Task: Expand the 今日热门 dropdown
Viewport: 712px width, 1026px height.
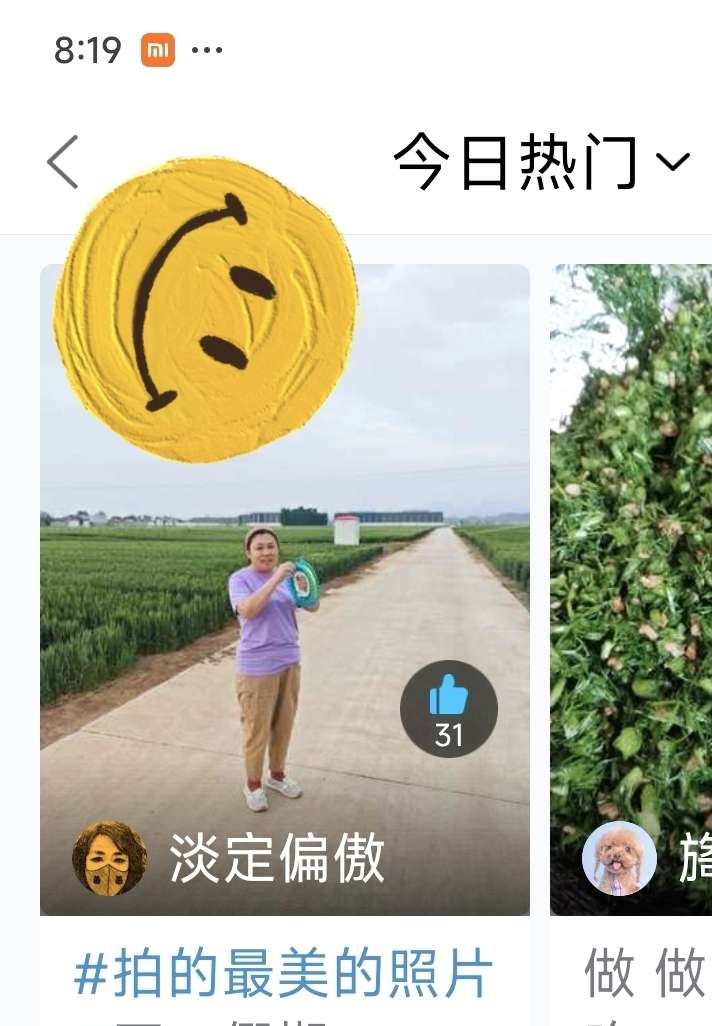Action: 541,162
